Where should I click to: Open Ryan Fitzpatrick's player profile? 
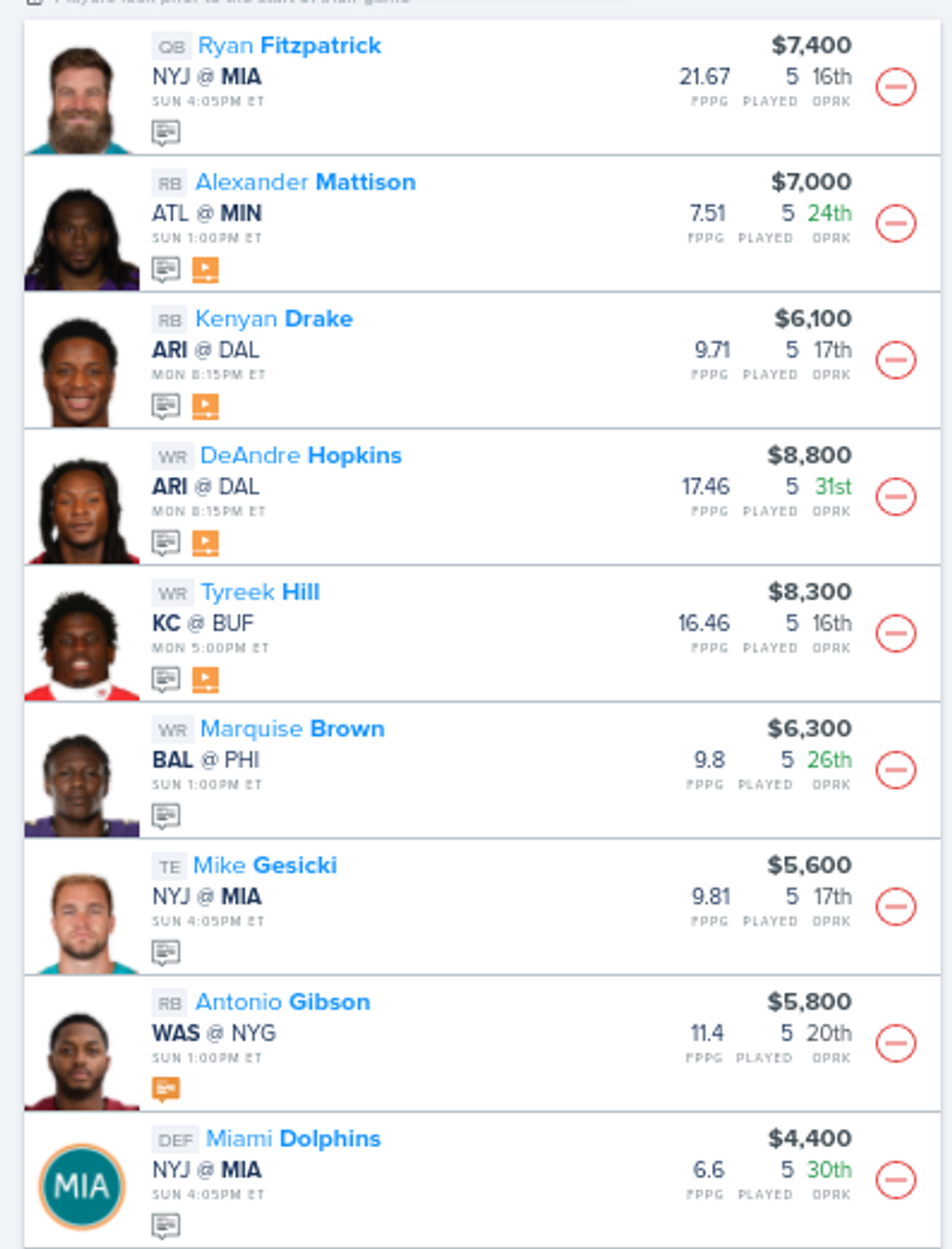289,46
